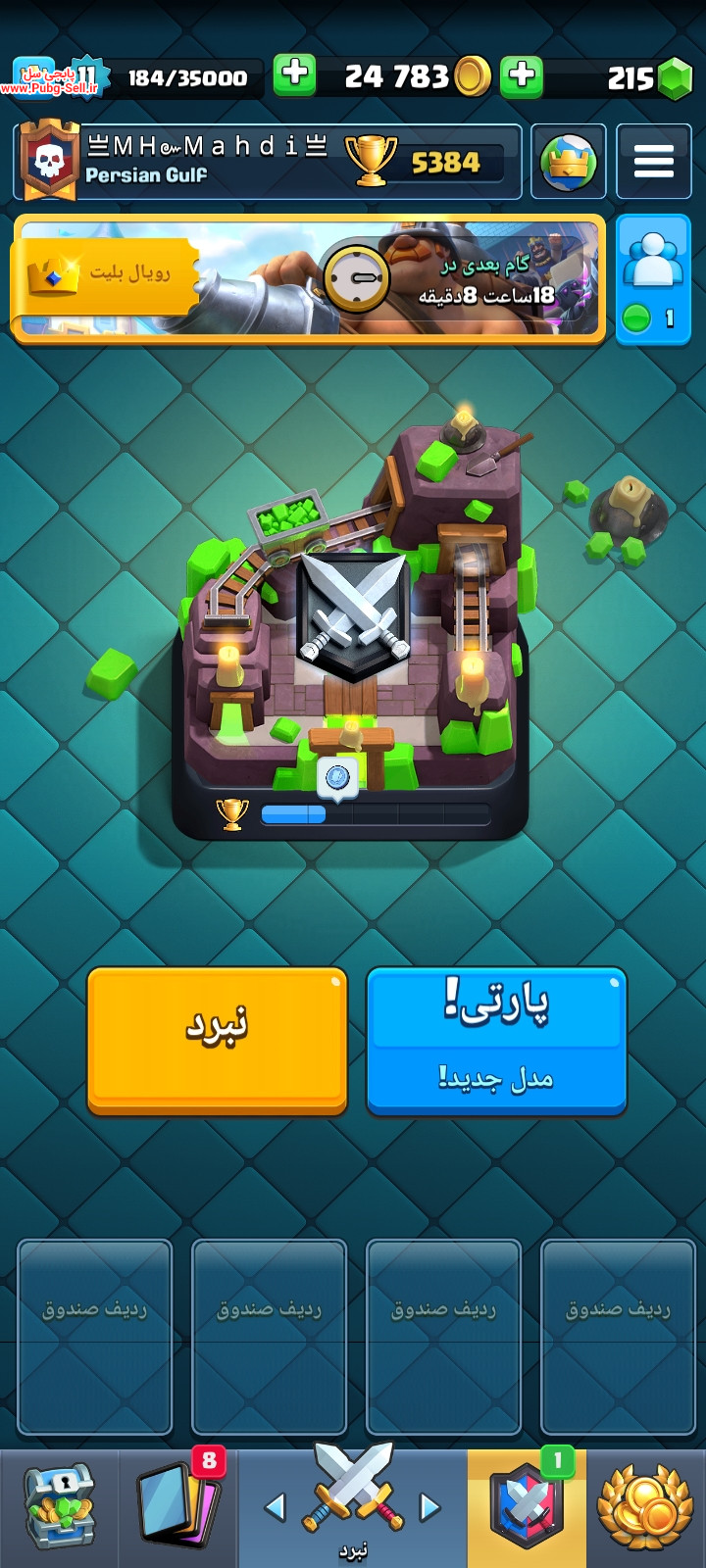Image resolution: width=706 pixels, height=1568 pixels.
Task: Tap the green plus next to gems
Action: (x=522, y=75)
